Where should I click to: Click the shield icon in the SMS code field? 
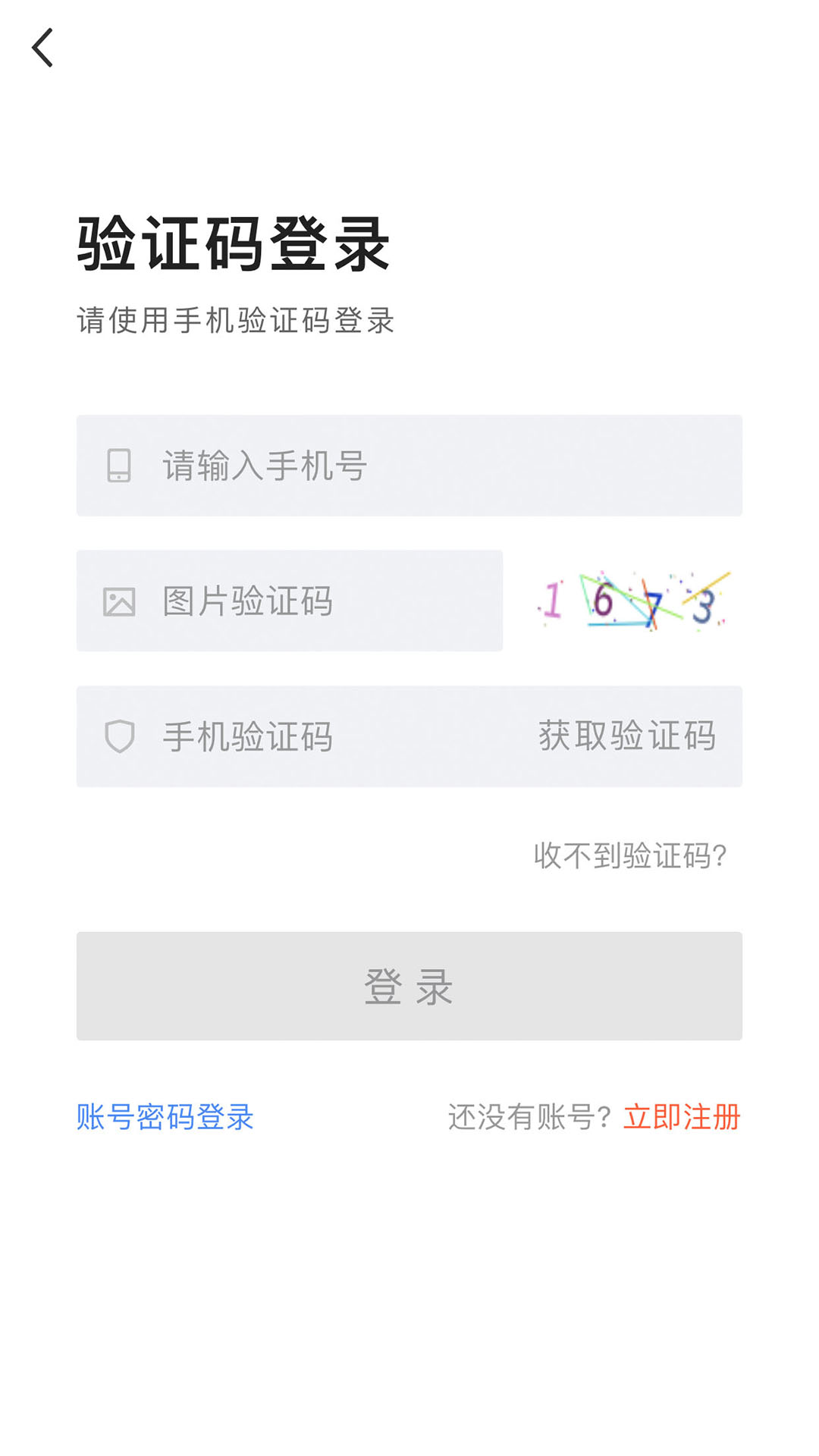[x=121, y=737]
